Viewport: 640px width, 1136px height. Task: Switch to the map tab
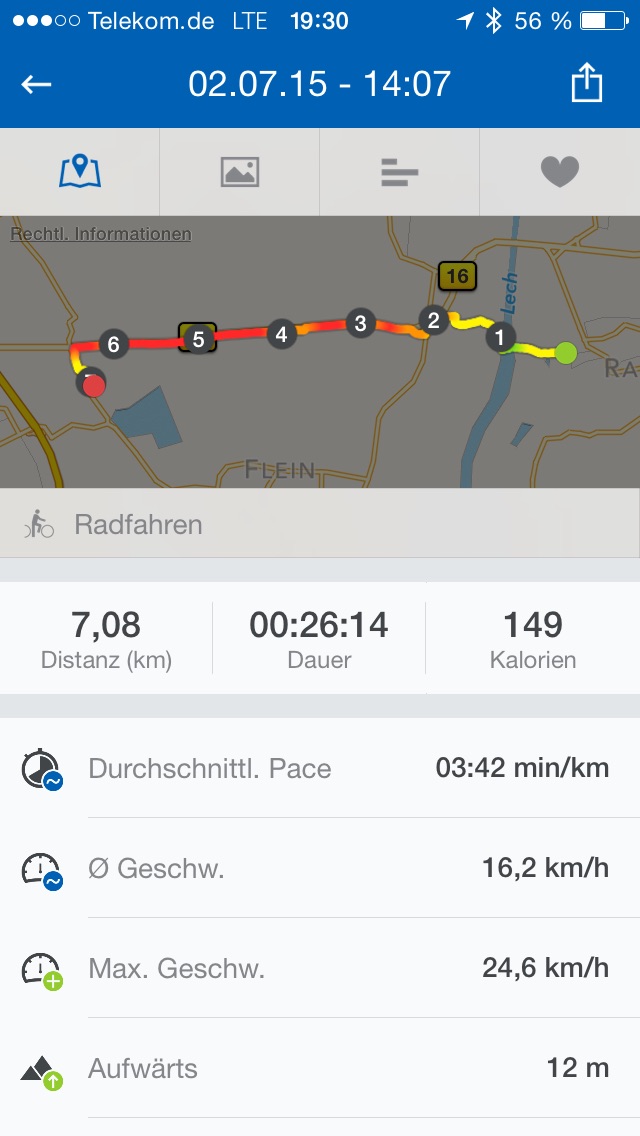click(x=80, y=172)
